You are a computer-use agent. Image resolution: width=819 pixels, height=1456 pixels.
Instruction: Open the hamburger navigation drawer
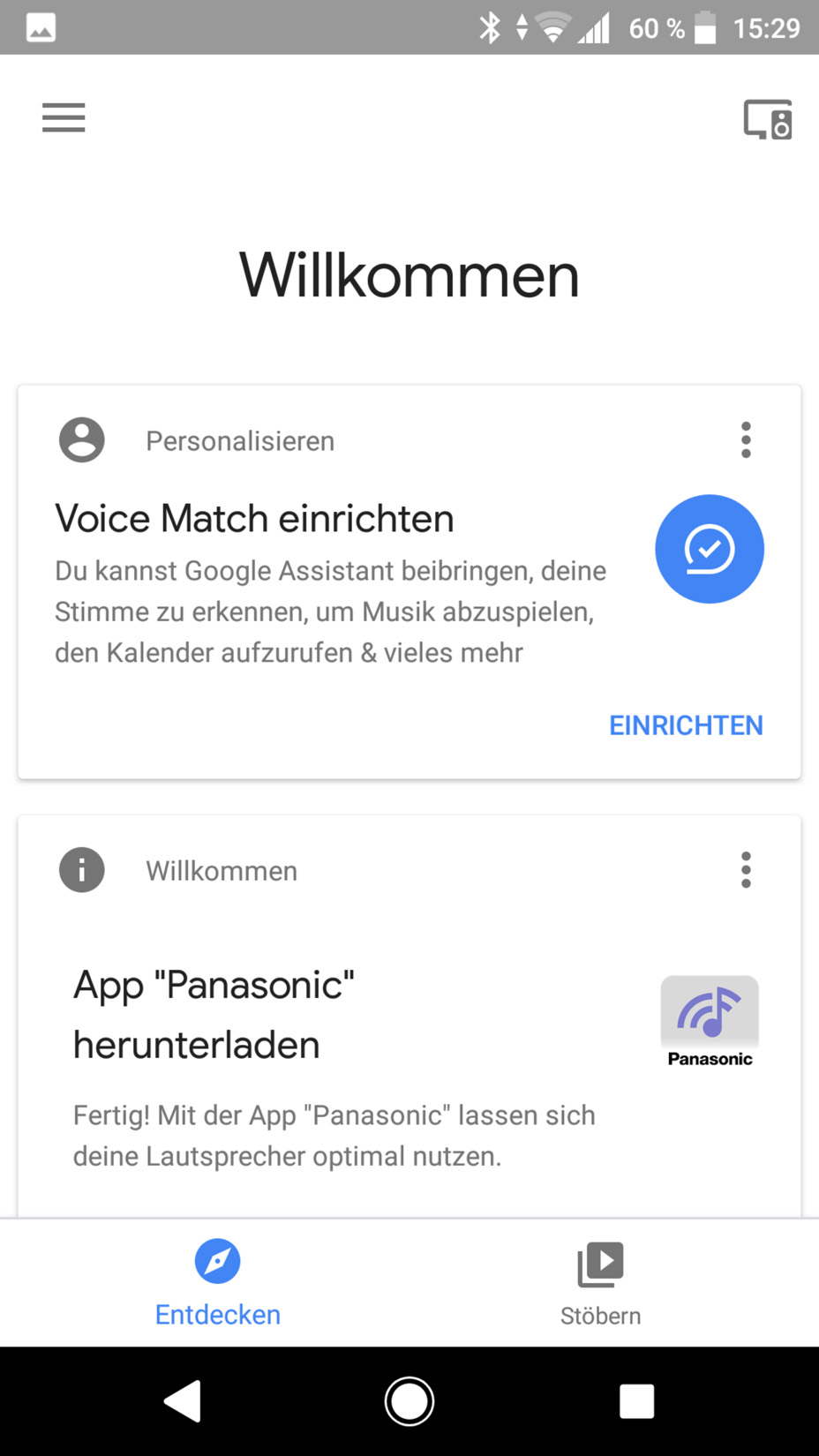[64, 117]
